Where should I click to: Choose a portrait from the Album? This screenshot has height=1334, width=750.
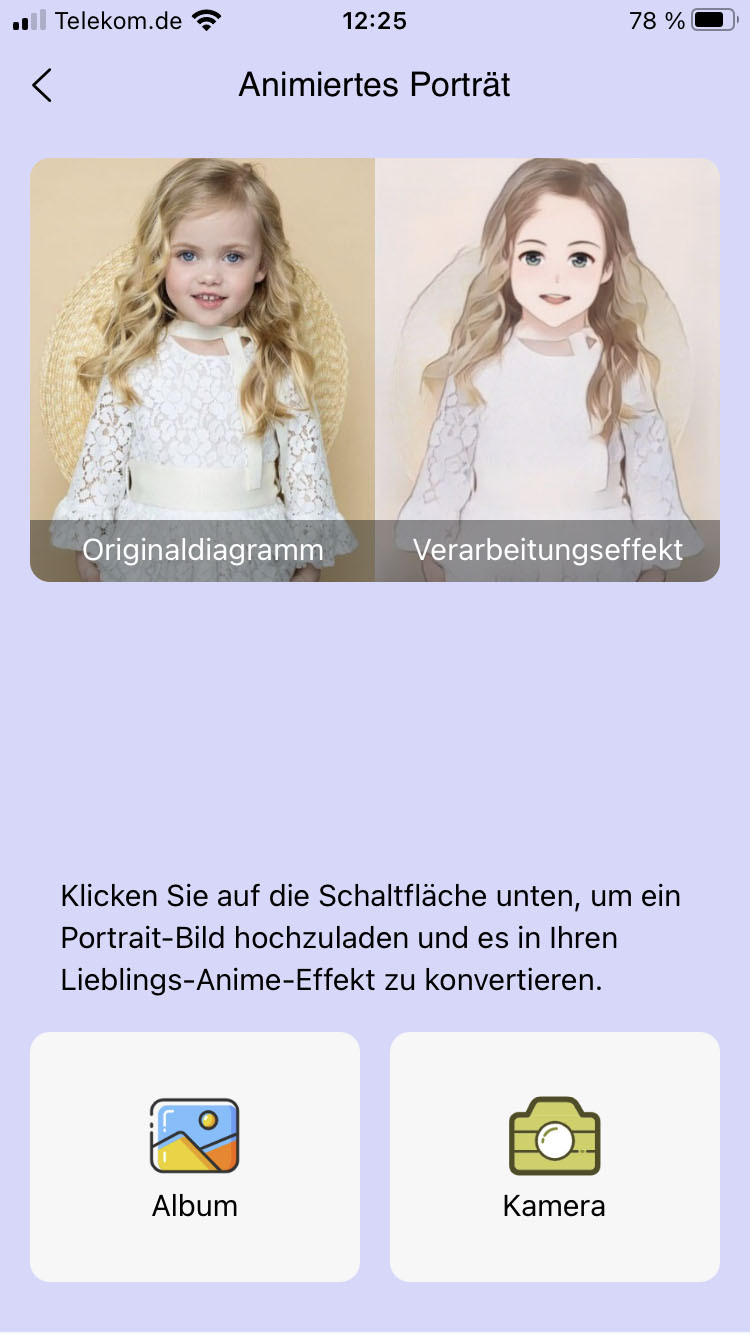[195, 1156]
